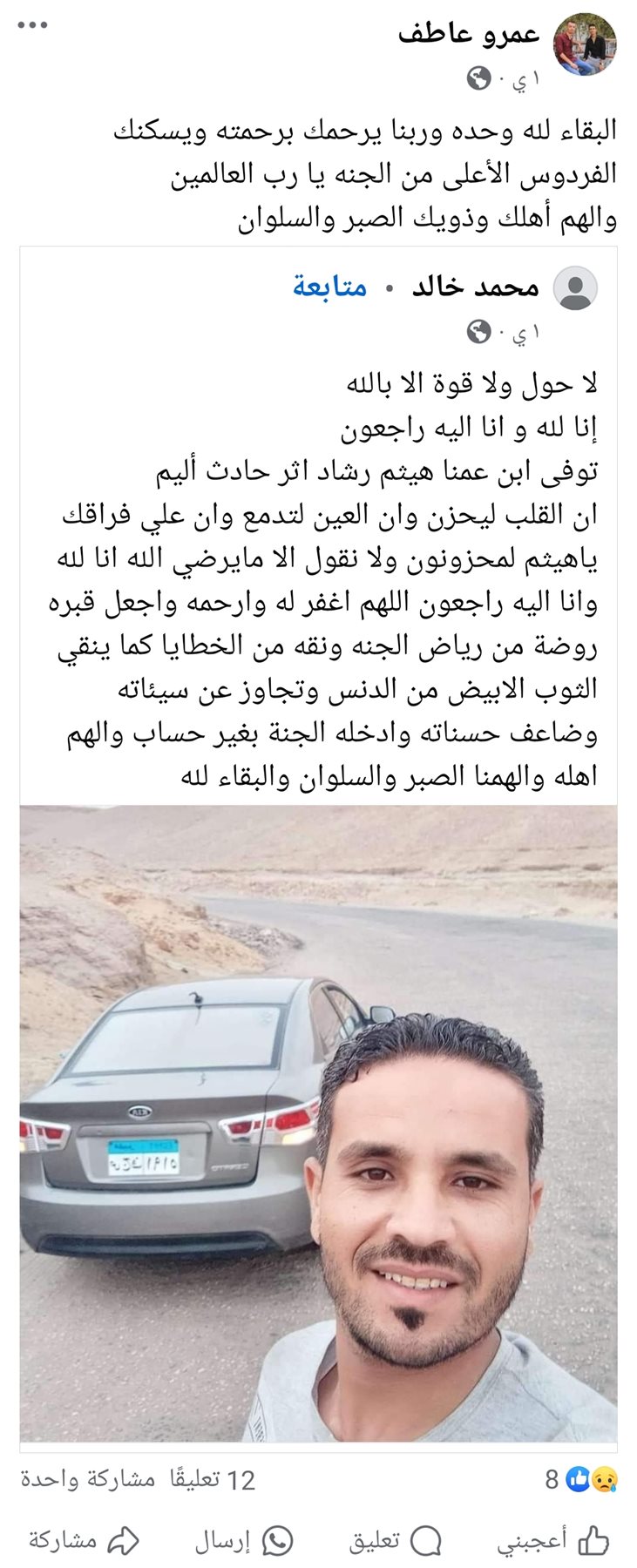Open محمد خالد's profile name
Screen dimensions: 637x1568
[x=476, y=287]
